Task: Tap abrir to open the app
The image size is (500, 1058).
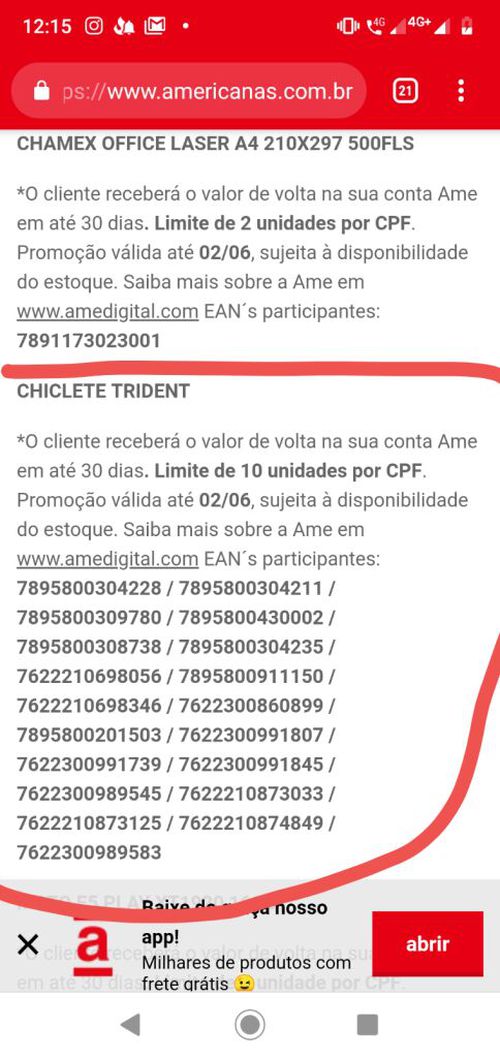Action: click(x=428, y=943)
